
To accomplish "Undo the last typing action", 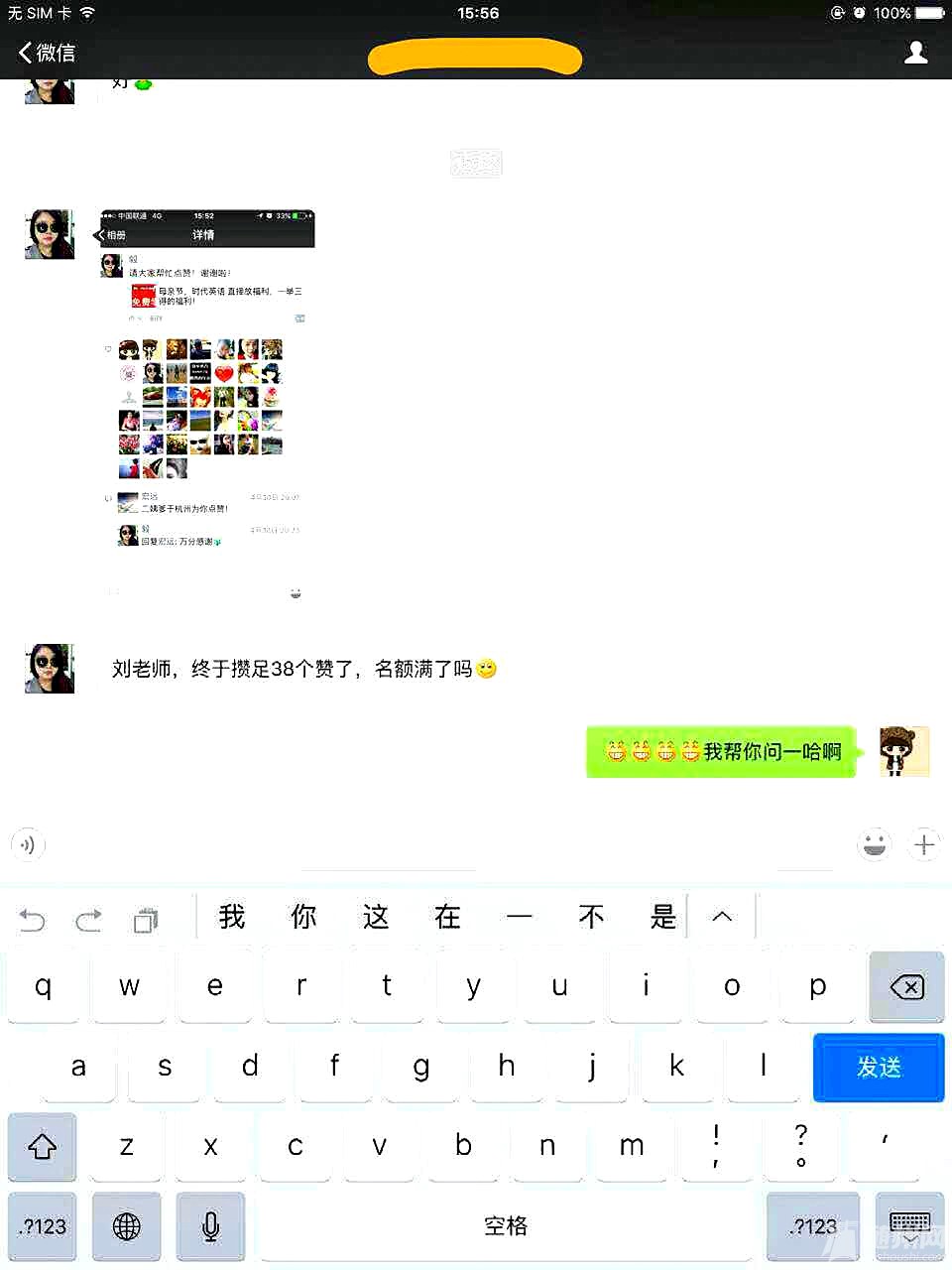I will [32, 920].
